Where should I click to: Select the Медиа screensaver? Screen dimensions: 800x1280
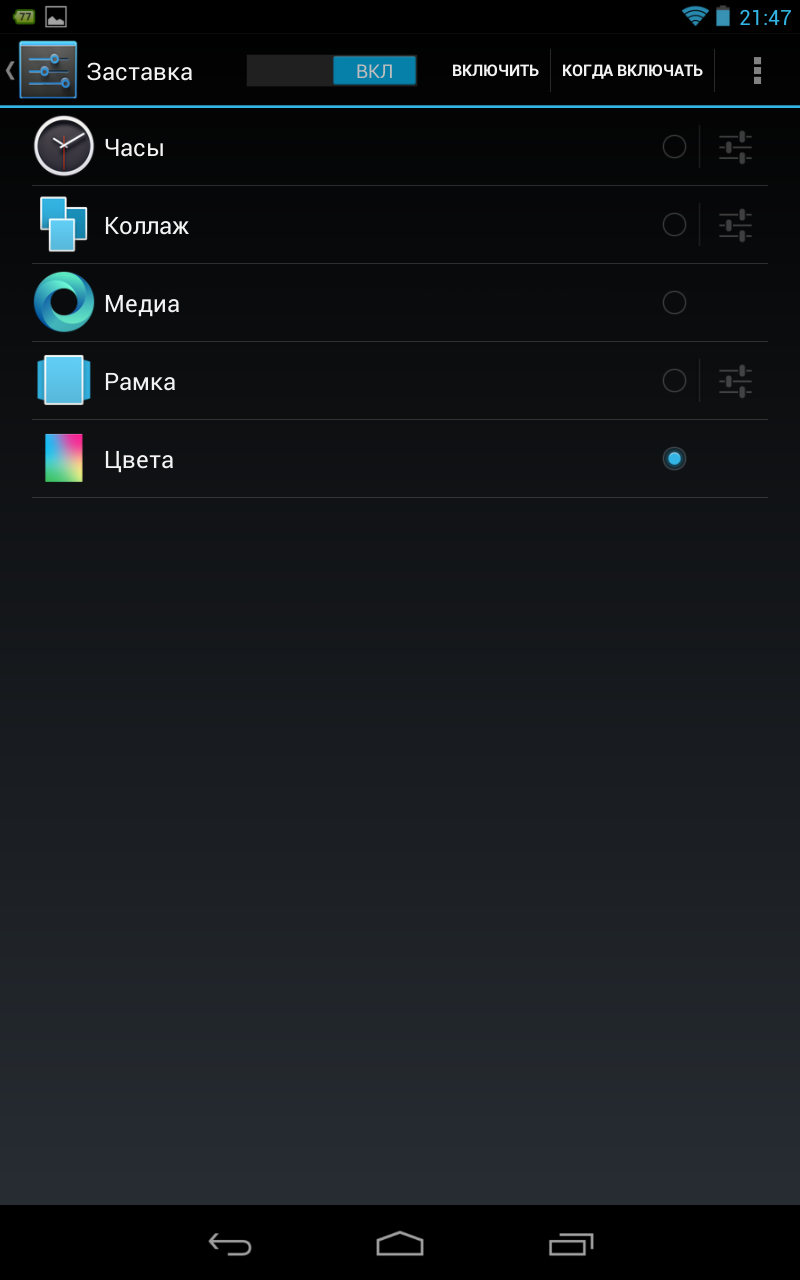[400, 303]
